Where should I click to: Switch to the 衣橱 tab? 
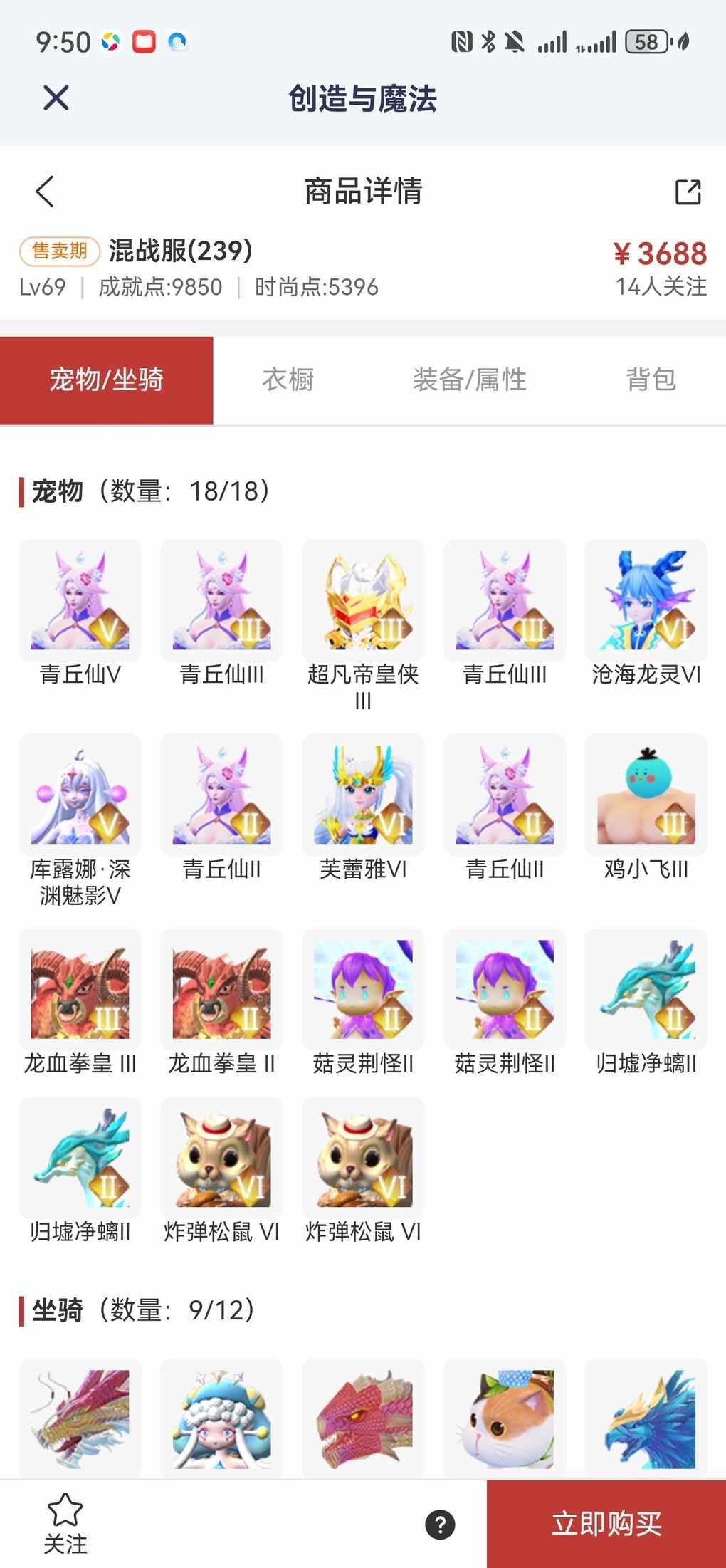288,380
